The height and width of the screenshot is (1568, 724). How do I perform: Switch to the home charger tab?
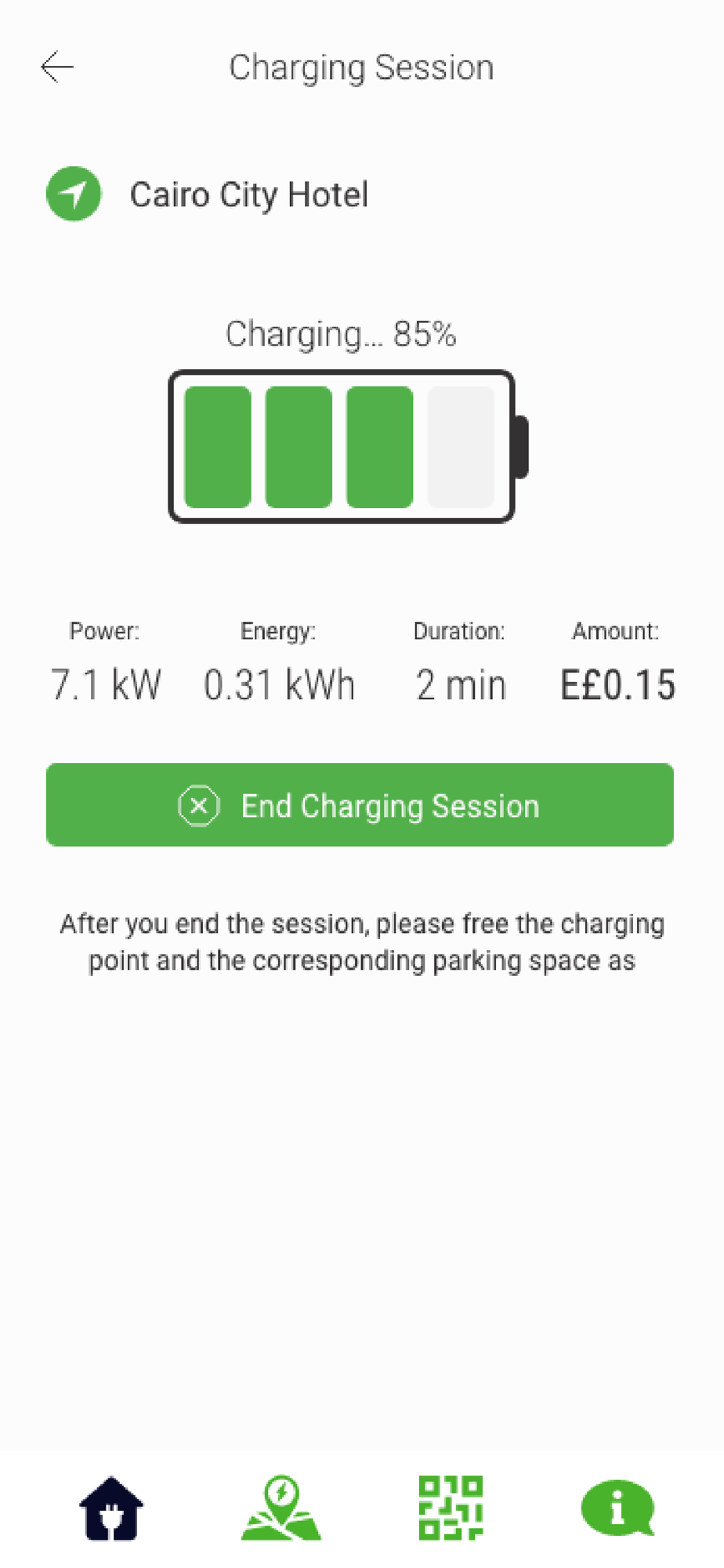pos(111,1508)
